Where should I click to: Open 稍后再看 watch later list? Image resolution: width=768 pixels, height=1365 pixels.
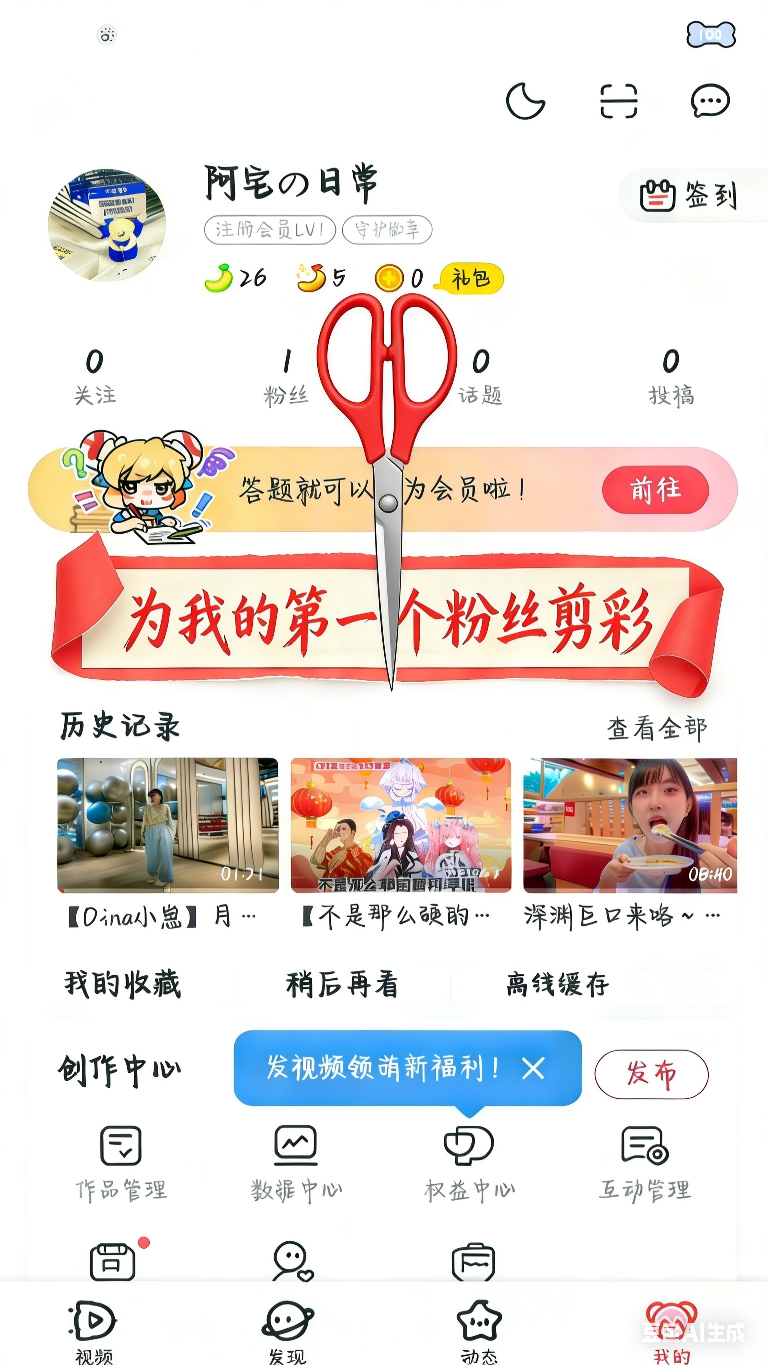coord(342,984)
